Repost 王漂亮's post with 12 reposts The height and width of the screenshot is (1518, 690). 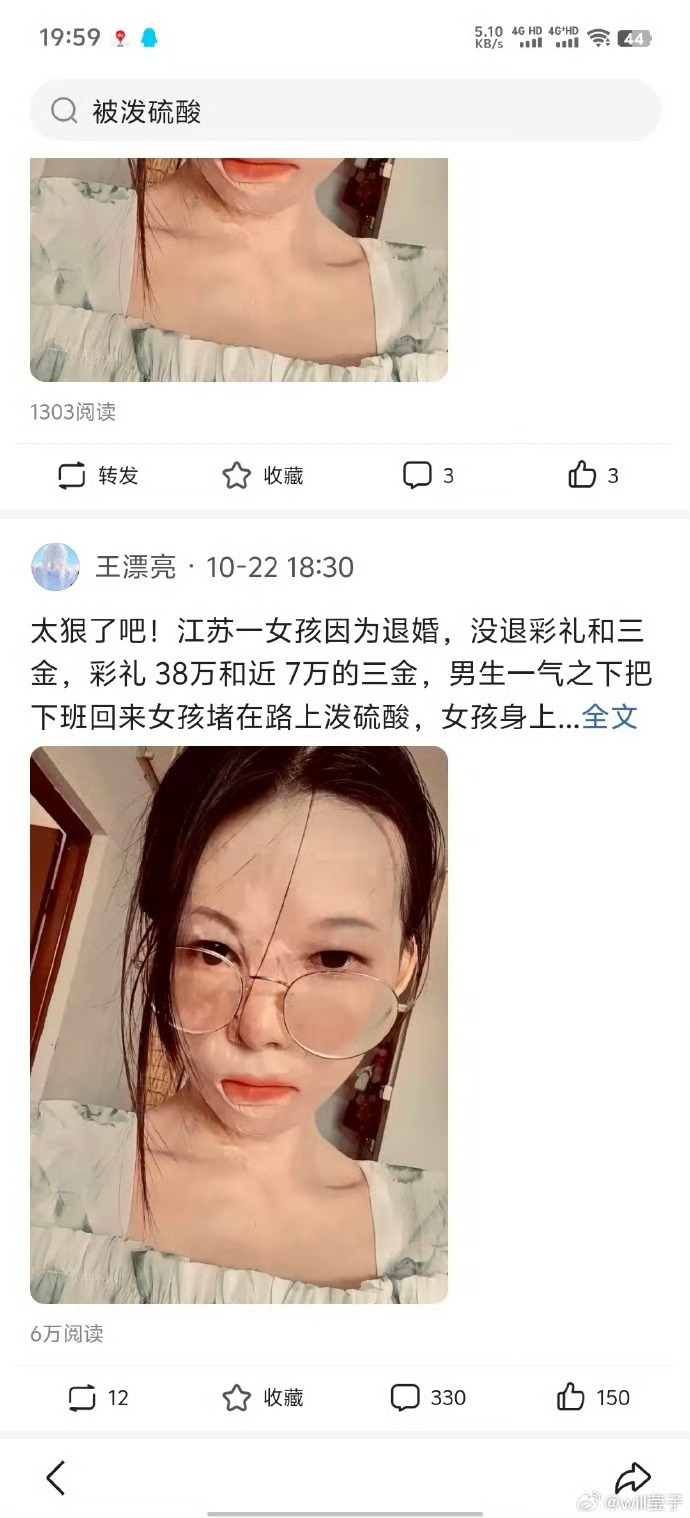(98, 1397)
